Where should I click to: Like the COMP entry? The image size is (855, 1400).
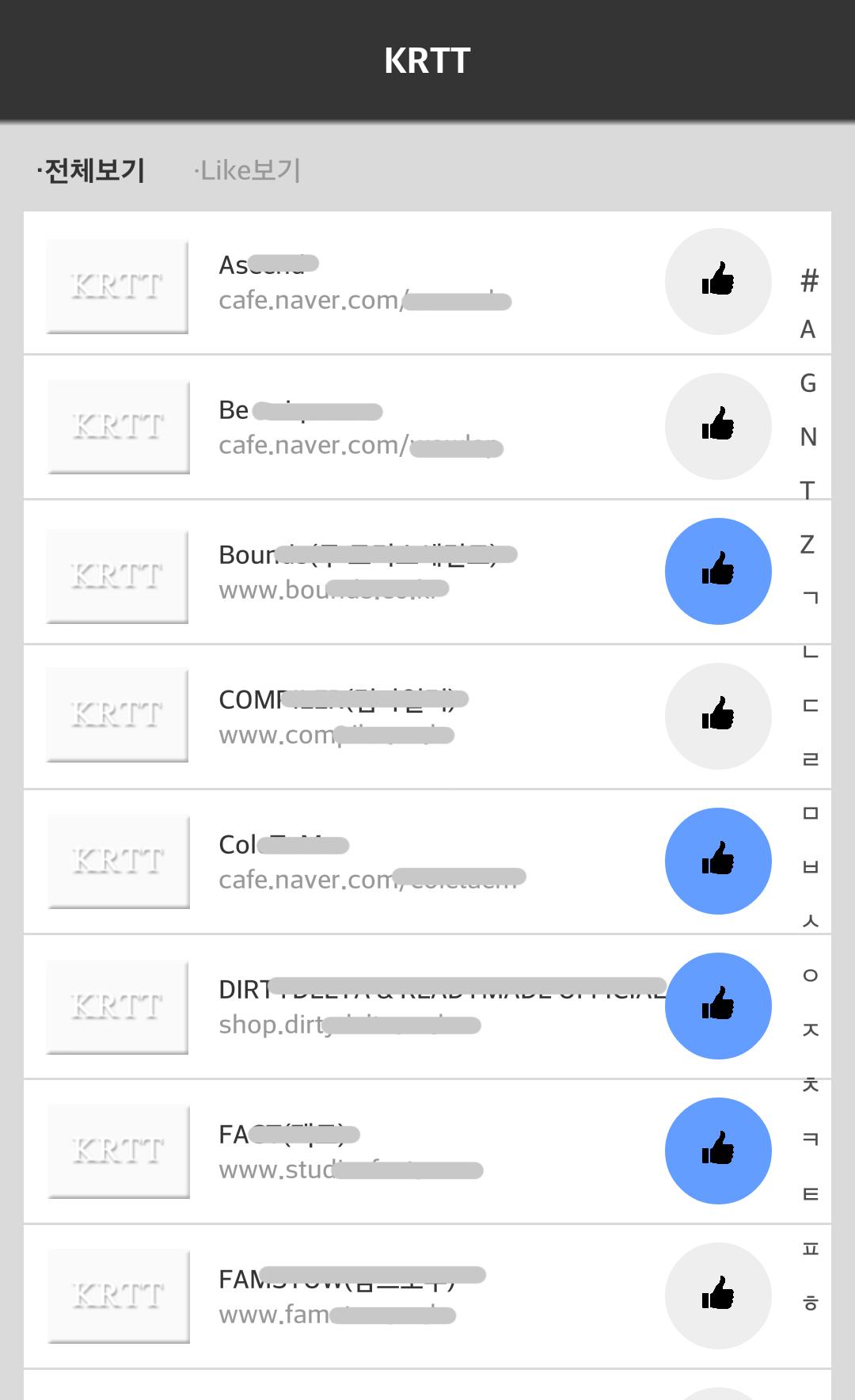[718, 716]
